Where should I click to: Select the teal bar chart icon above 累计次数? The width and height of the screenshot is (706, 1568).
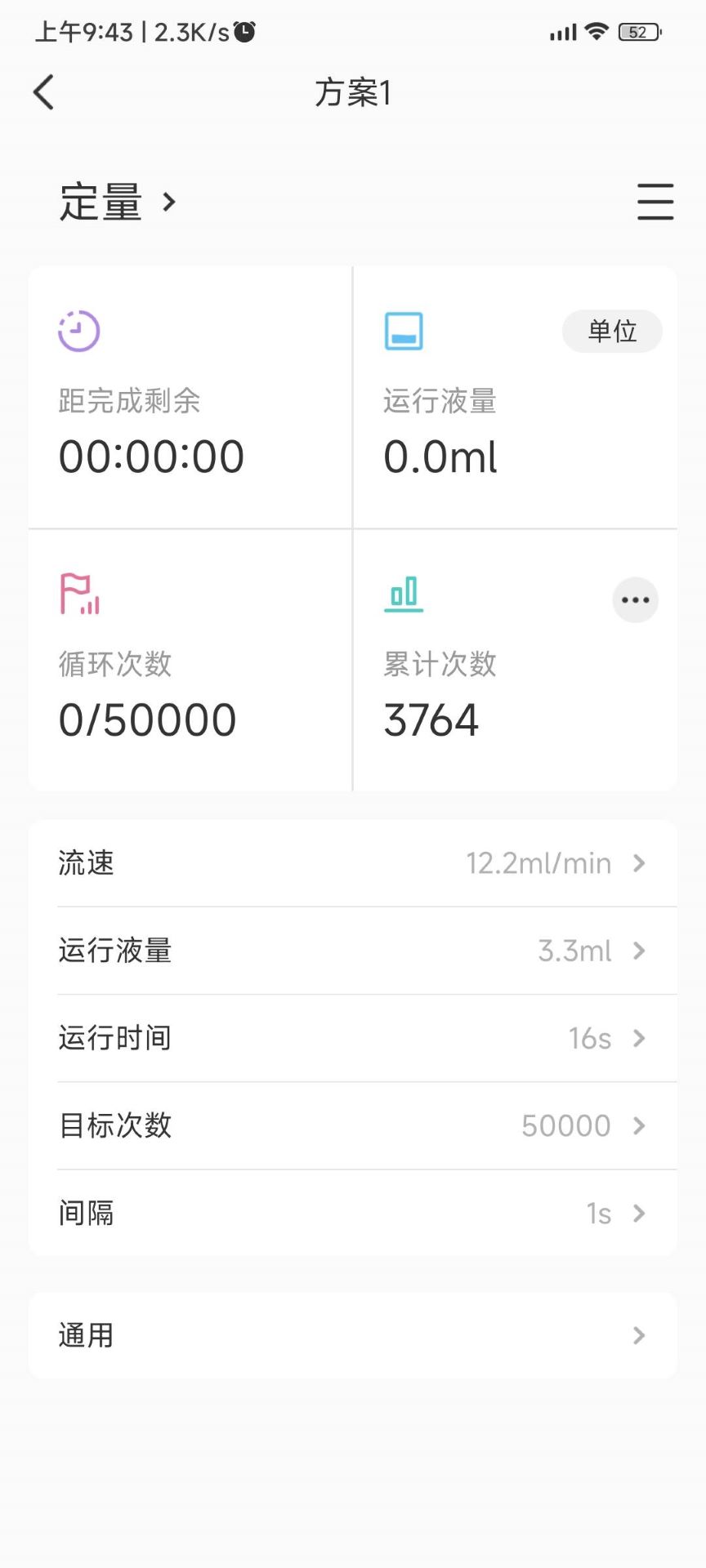(404, 595)
